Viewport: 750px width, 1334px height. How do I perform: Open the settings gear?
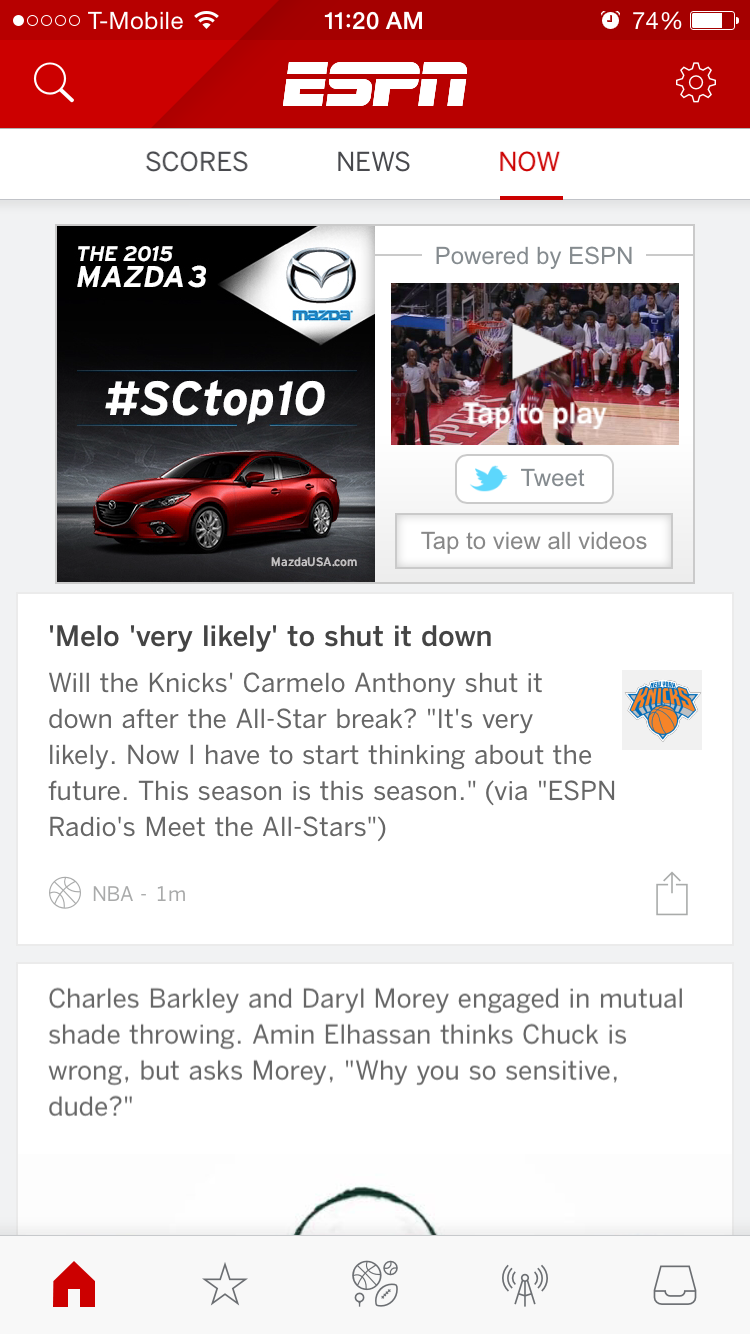point(695,83)
